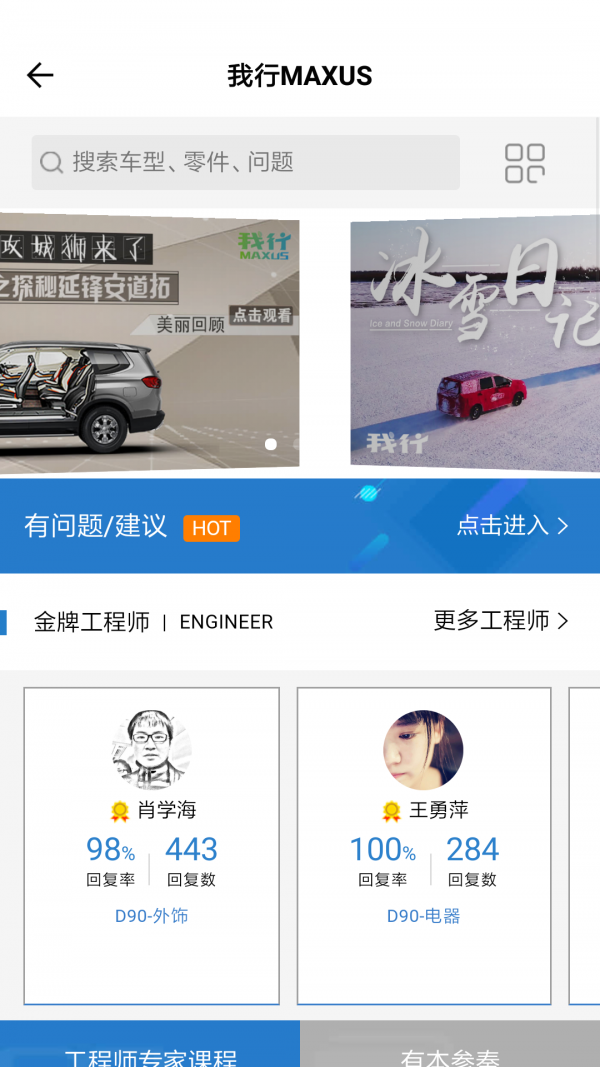View 更多工程师 list
The width and height of the screenshot is (600, 1067).
(x=500, y=621)
